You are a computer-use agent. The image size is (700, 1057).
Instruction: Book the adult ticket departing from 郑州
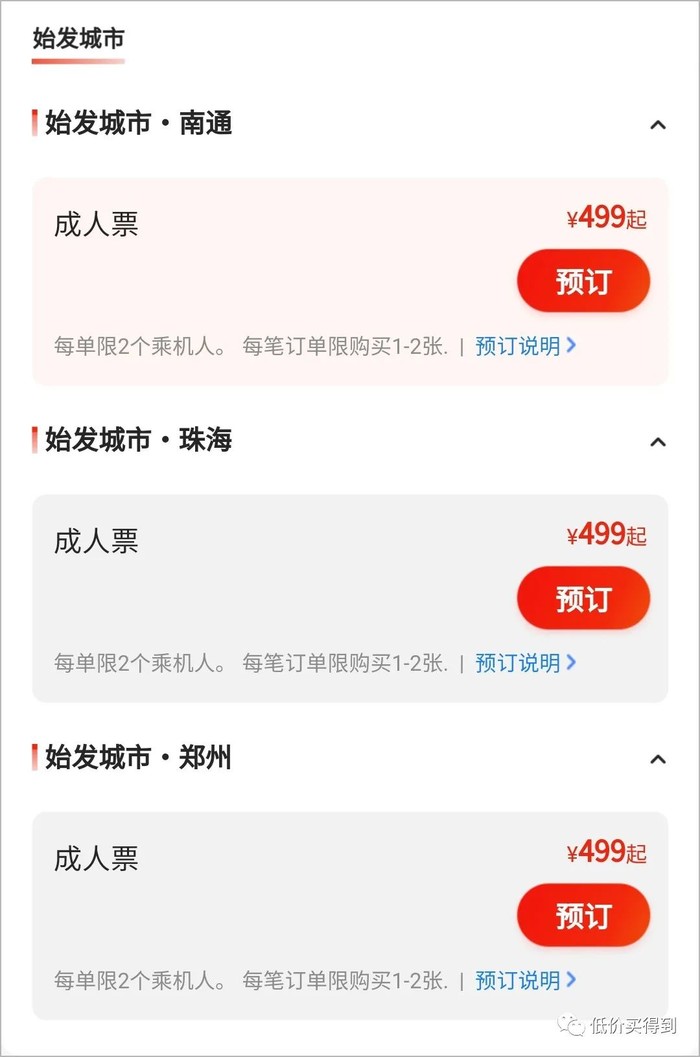pyautogui.click(x=583, y=915)
